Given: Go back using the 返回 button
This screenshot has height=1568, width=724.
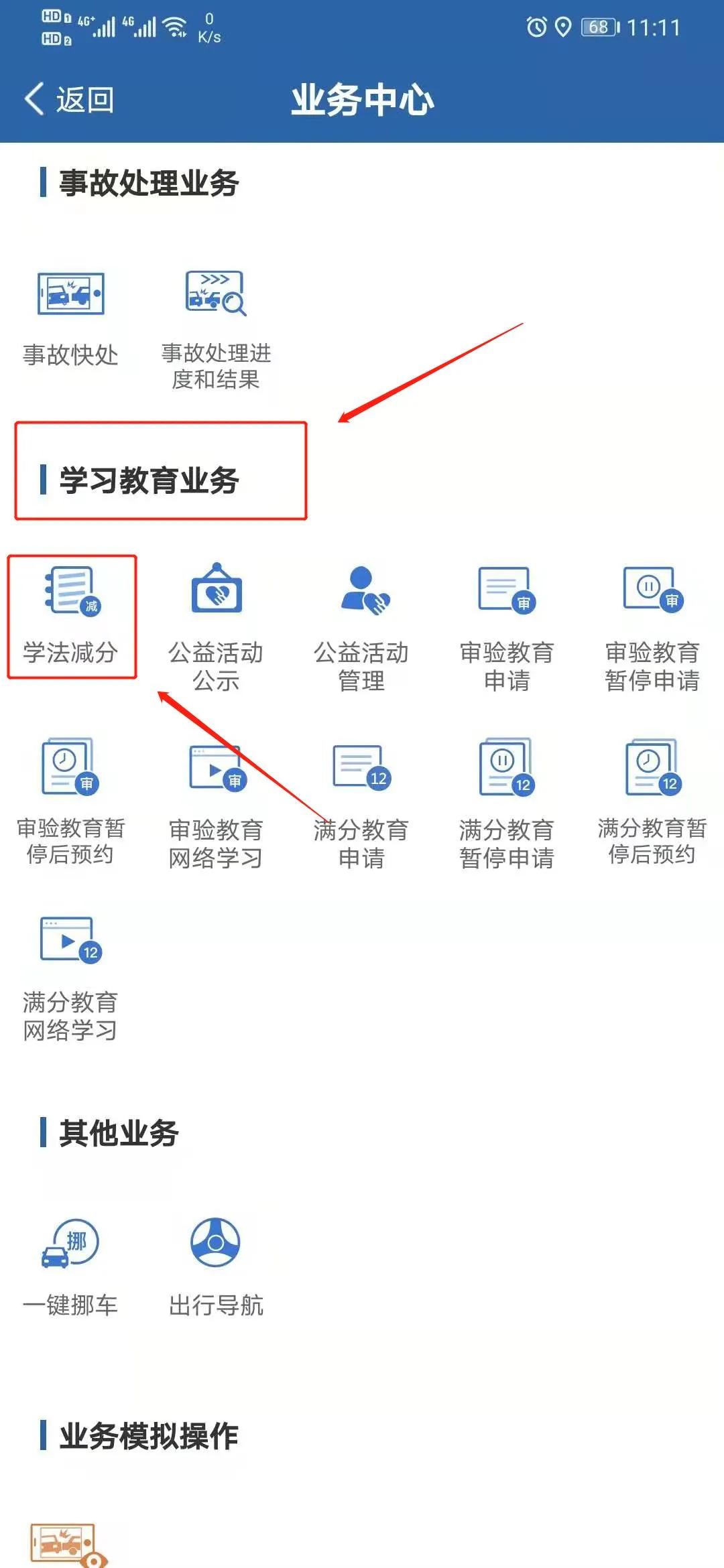Looking at the screenshot, I should [69, 101].
